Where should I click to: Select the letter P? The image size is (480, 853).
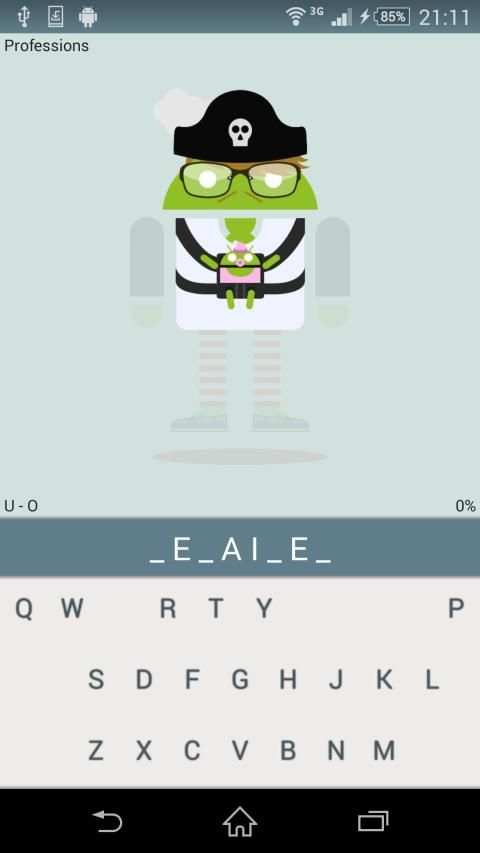click(x=456, y=608)
